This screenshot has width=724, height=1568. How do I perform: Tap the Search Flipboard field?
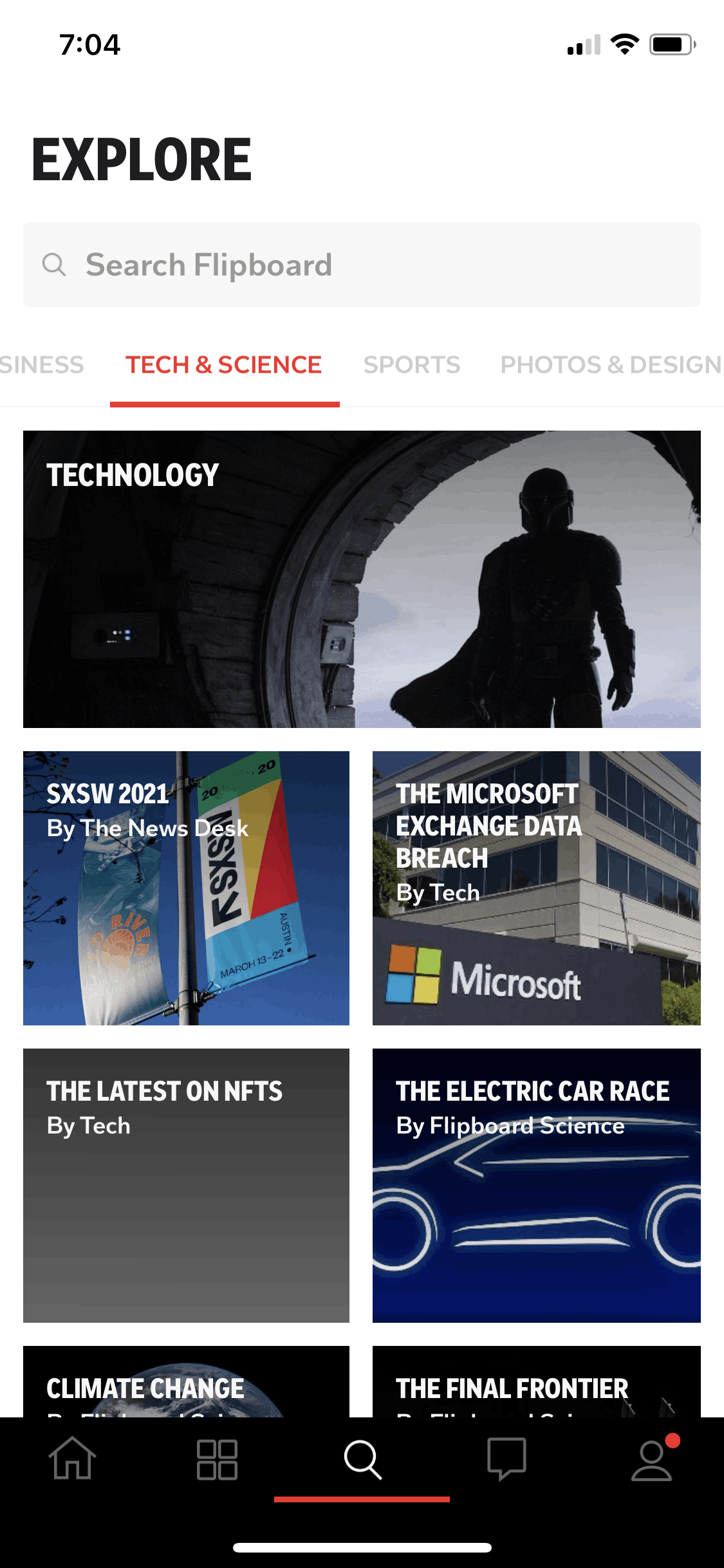click(362, 265)
